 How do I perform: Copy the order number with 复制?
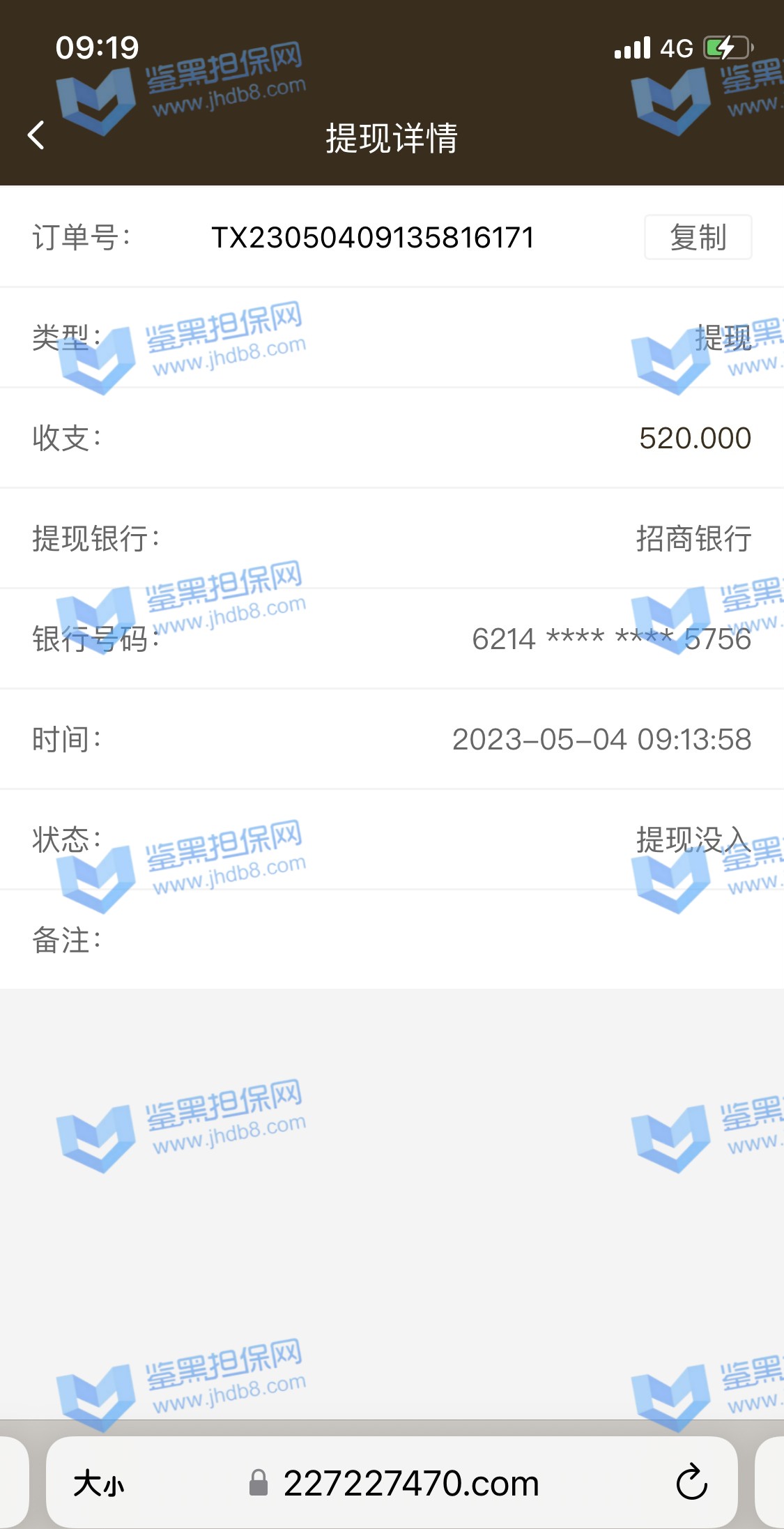pos(698,238)
